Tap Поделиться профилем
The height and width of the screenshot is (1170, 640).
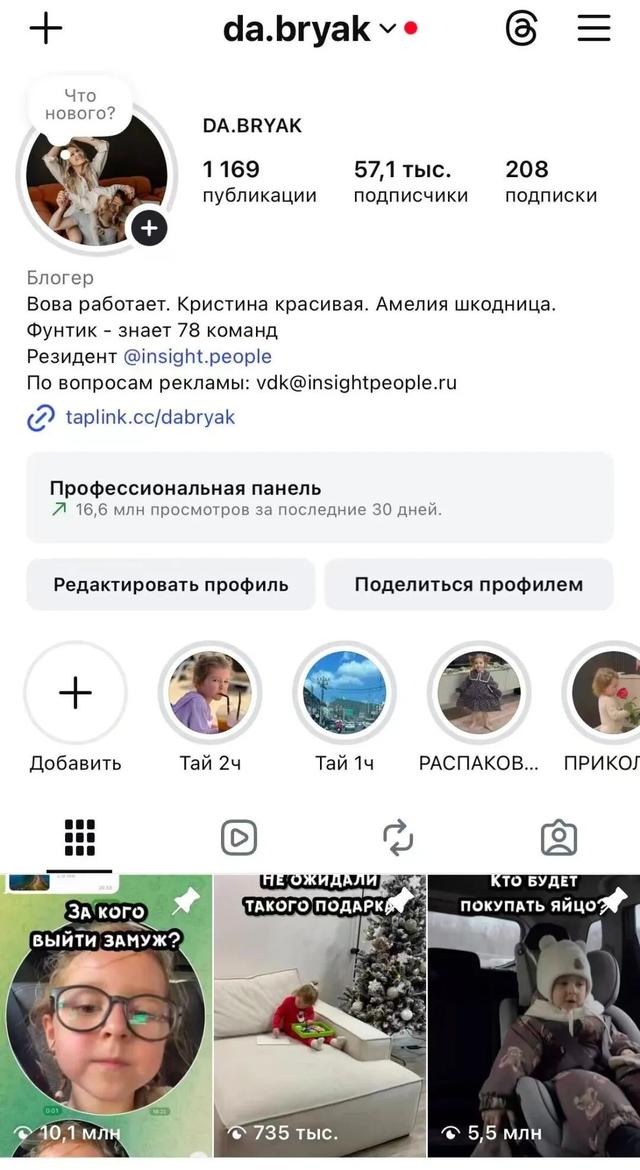tap(468, 585)
